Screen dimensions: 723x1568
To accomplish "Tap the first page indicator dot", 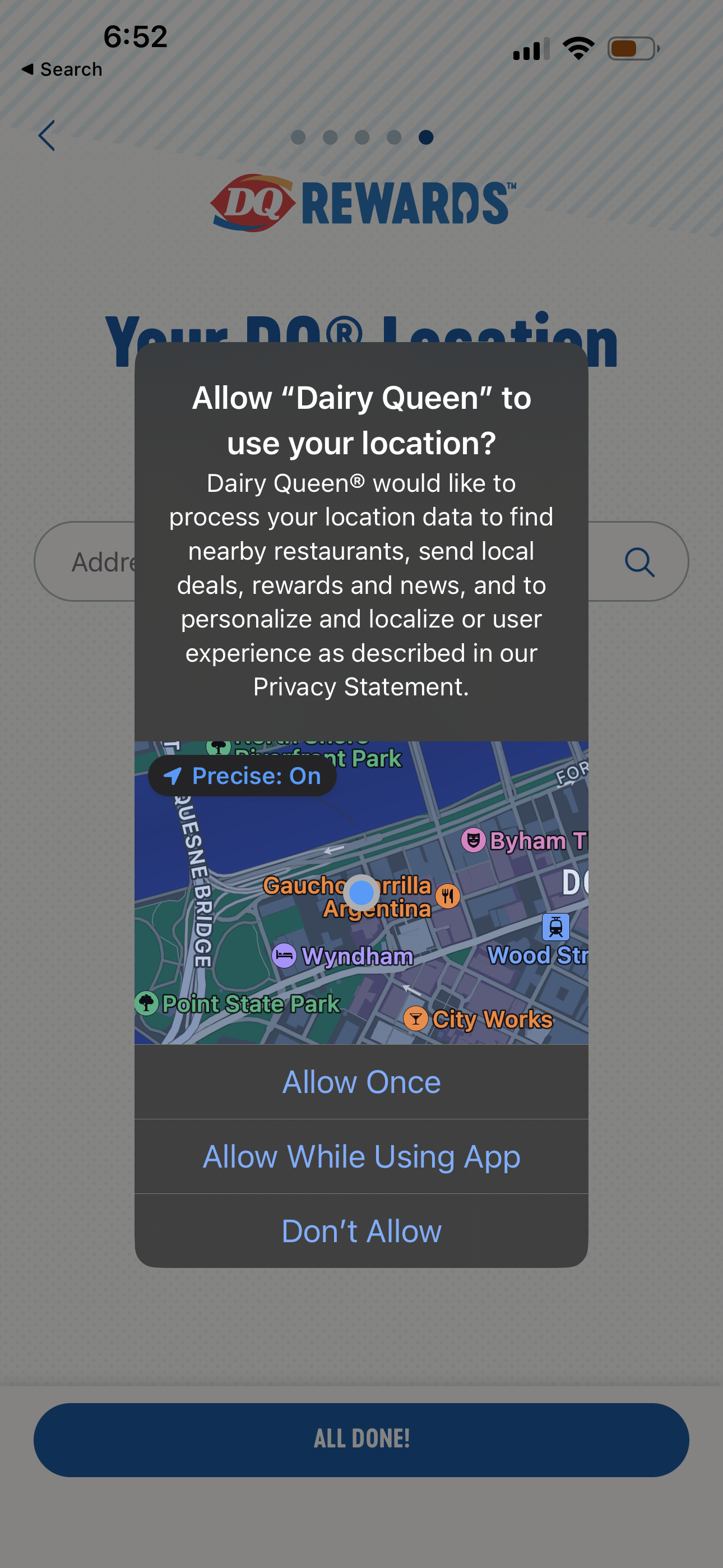I will click(x=298, y=137).
